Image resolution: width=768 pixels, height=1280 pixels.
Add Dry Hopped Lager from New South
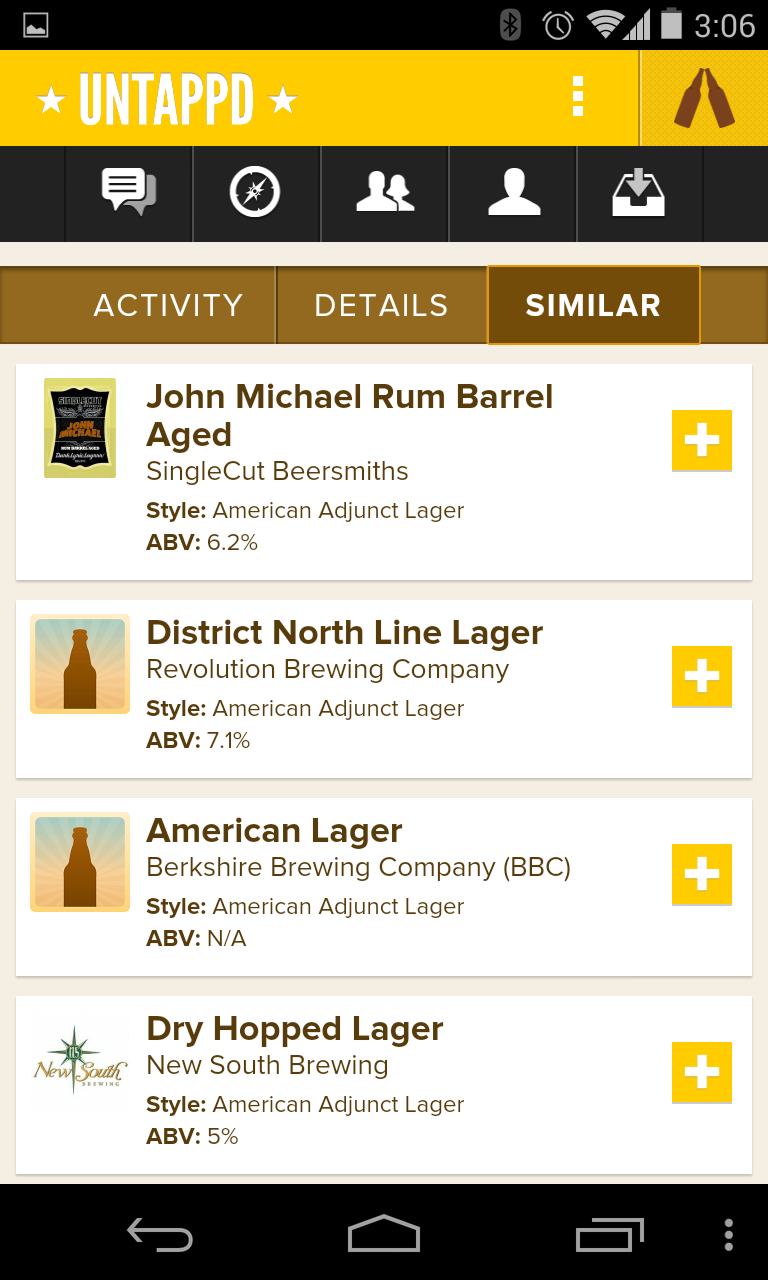[701, 1072]
